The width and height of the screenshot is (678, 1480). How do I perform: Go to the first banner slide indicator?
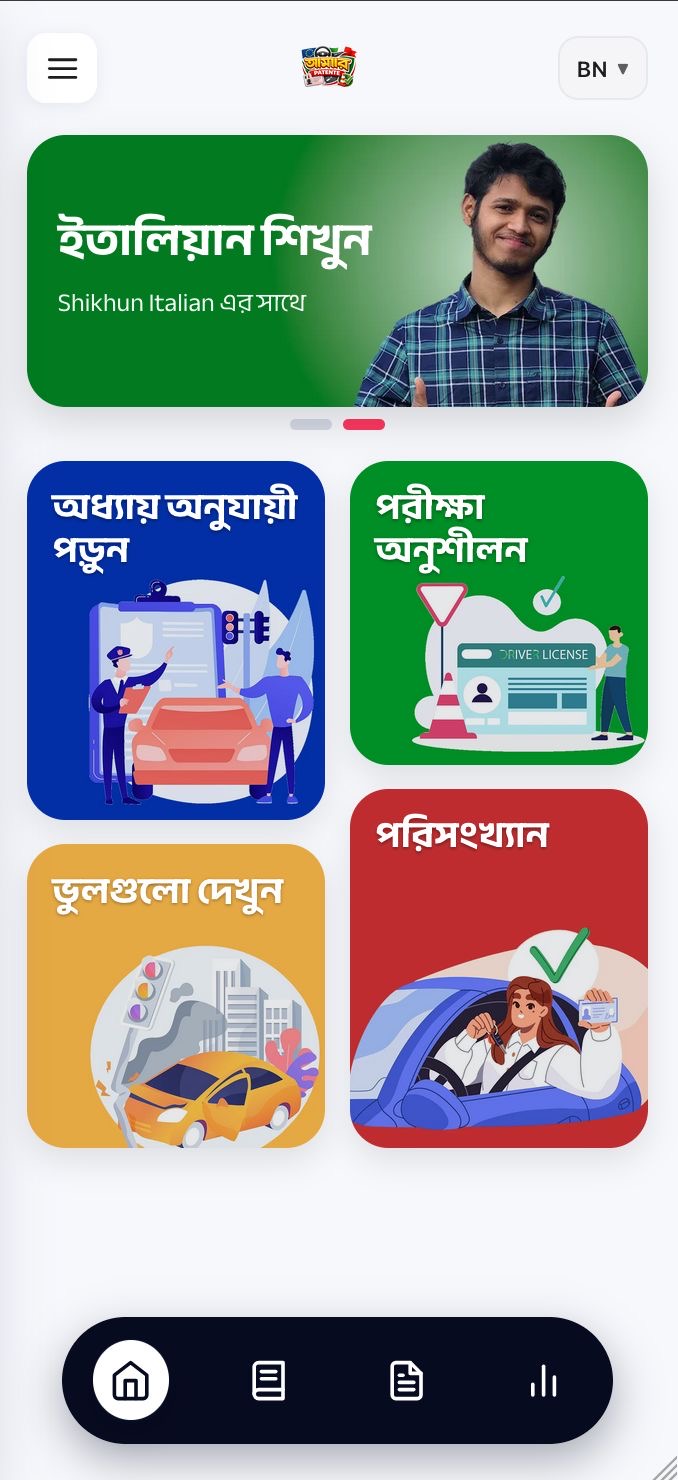[310, 424]
